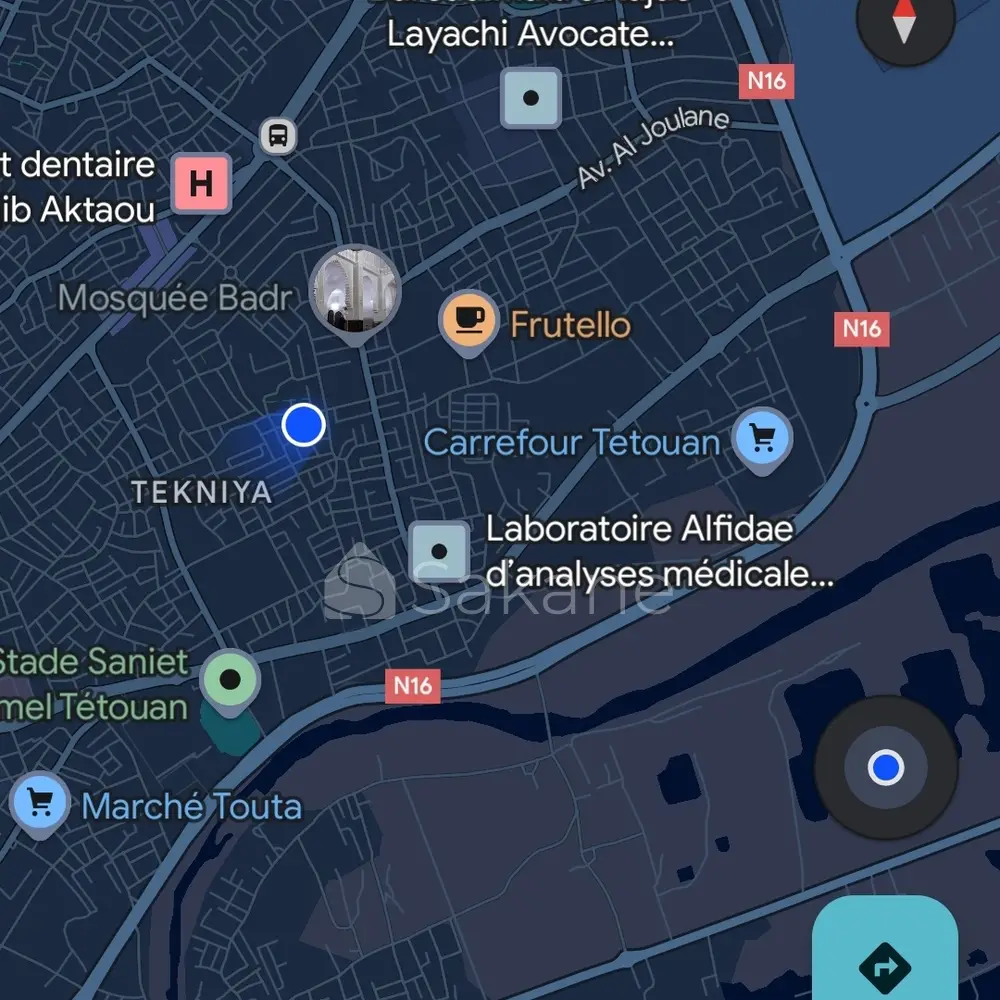1000x1000 pixels.
Task: Select the dental clinic H marker
Action: pos(201,184)
